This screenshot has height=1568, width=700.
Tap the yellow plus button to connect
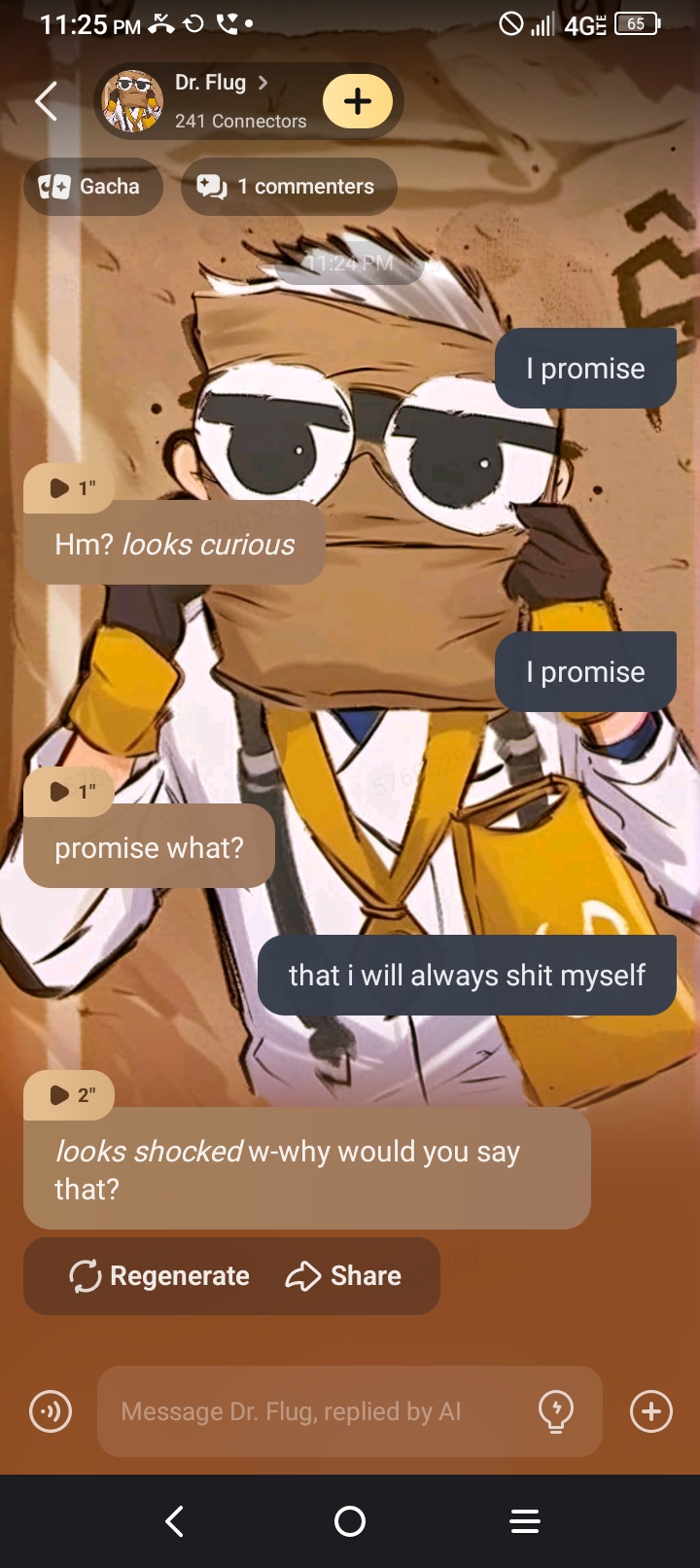pos(357,101)
